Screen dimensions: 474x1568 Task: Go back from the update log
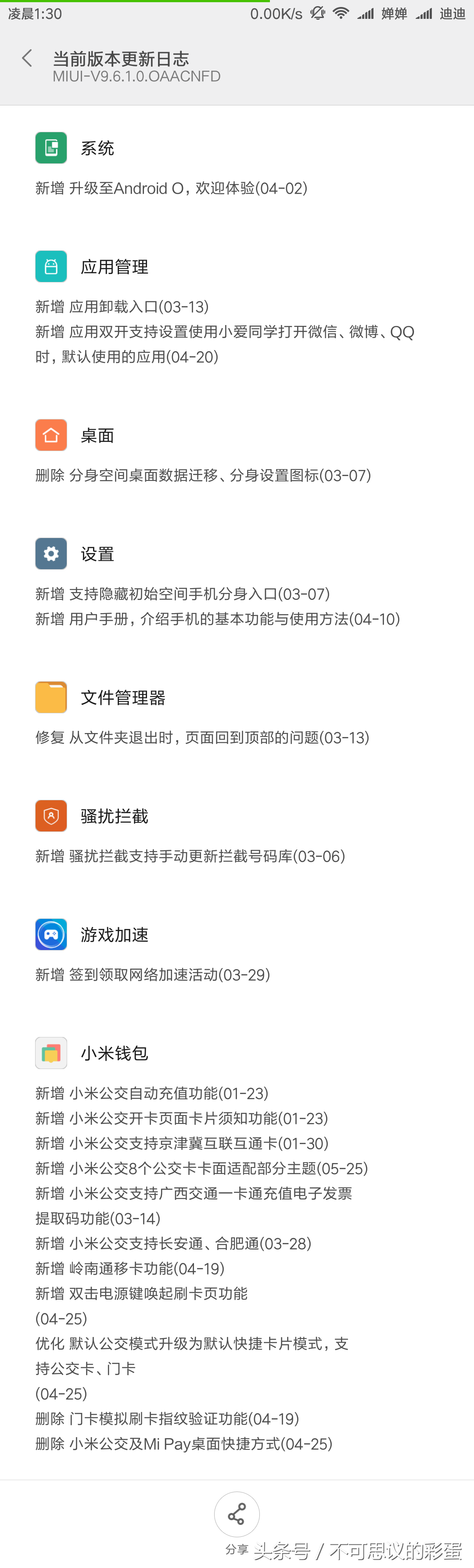[x=27, y=59]
